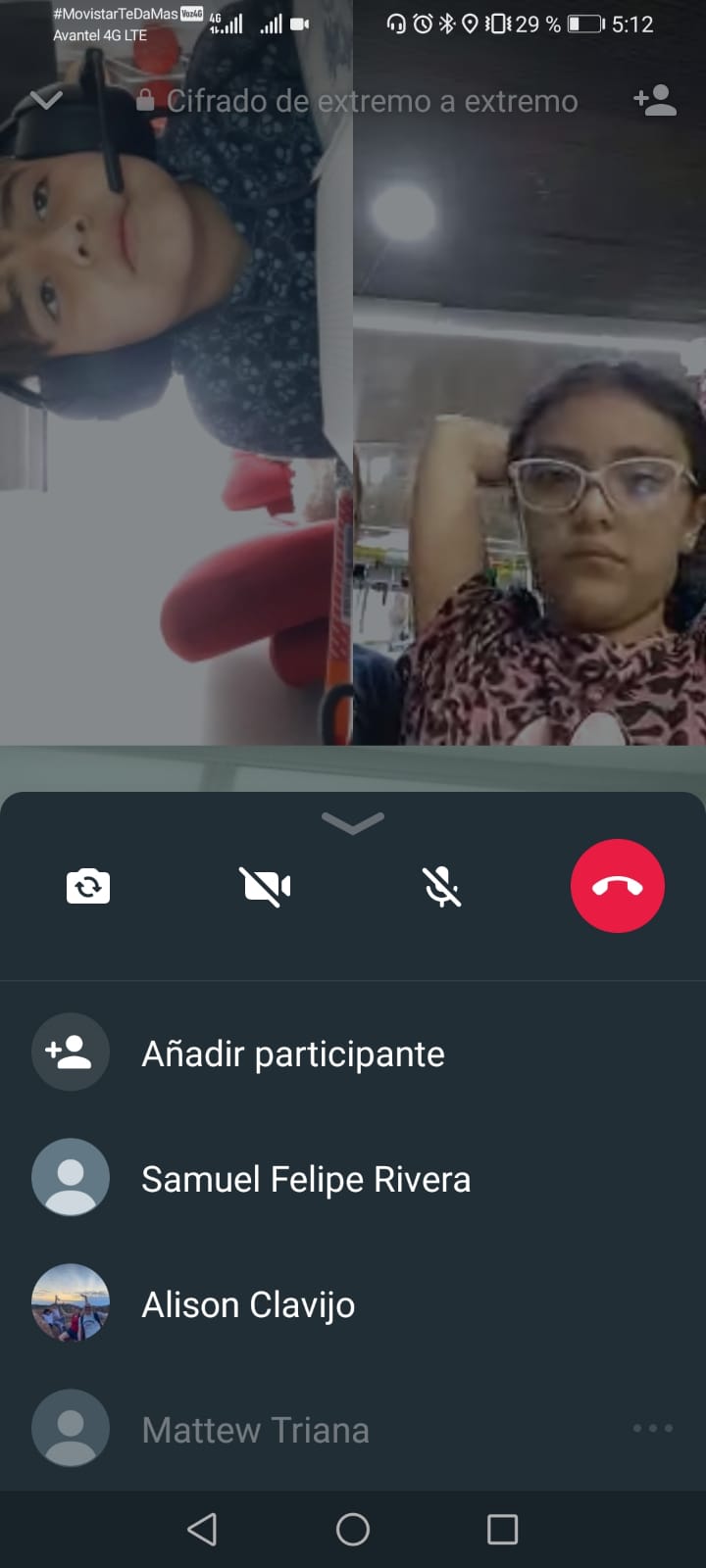Toggle the video camera on or off
This screenshot has width=706, height=1568.
pos(265,886)
